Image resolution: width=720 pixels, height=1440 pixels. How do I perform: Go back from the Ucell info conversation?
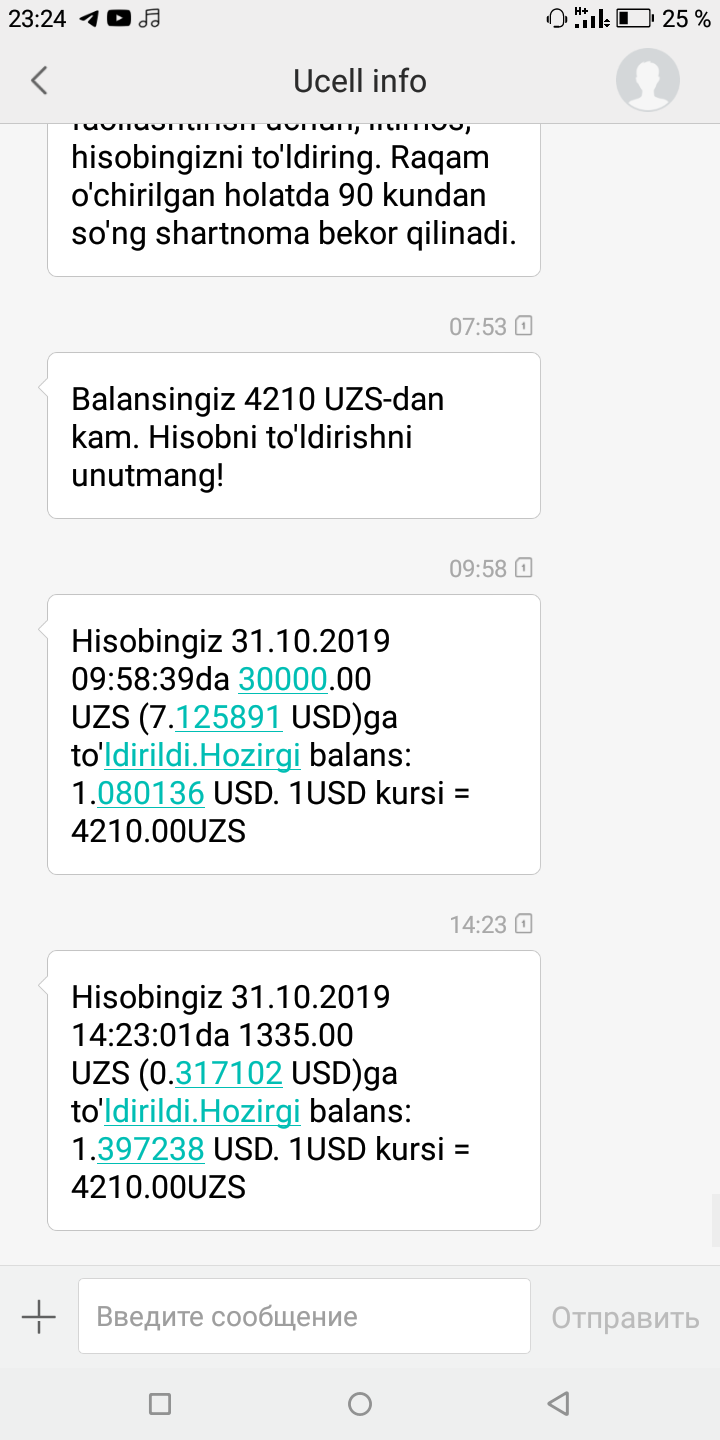[39, 81]
